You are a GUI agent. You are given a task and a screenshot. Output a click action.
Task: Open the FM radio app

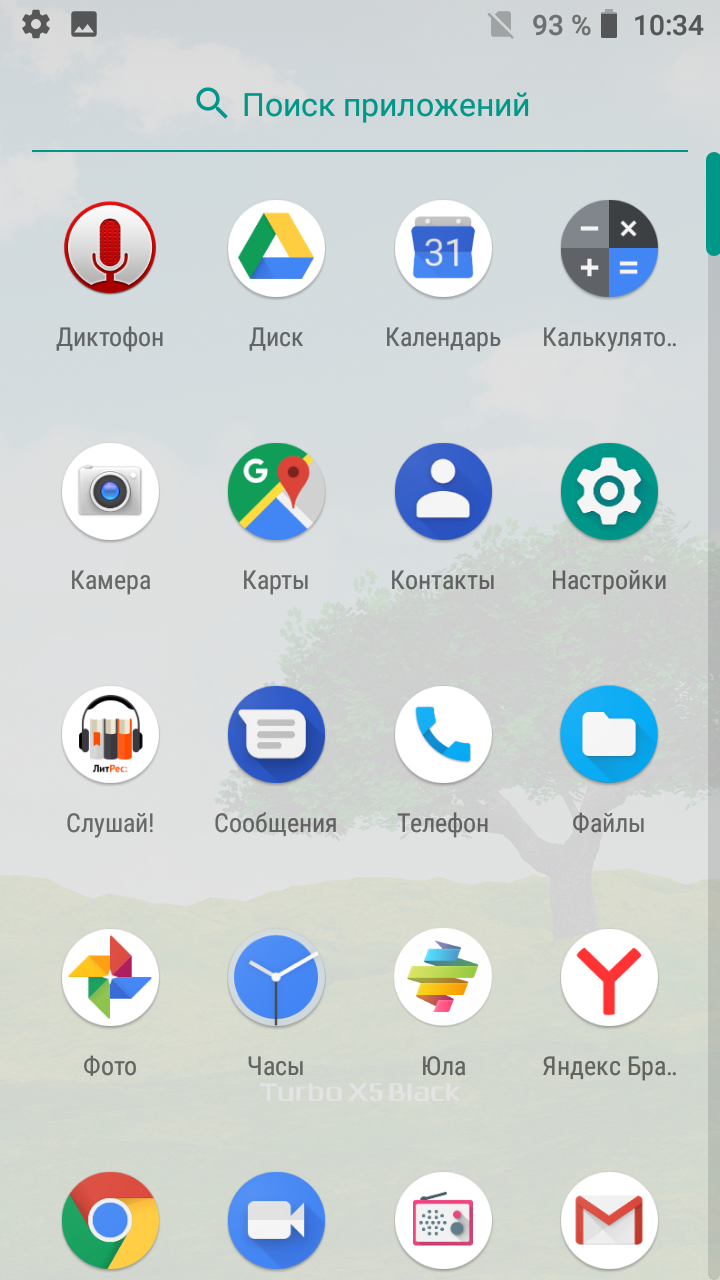pyautogui.click(x=443, y=1220)
